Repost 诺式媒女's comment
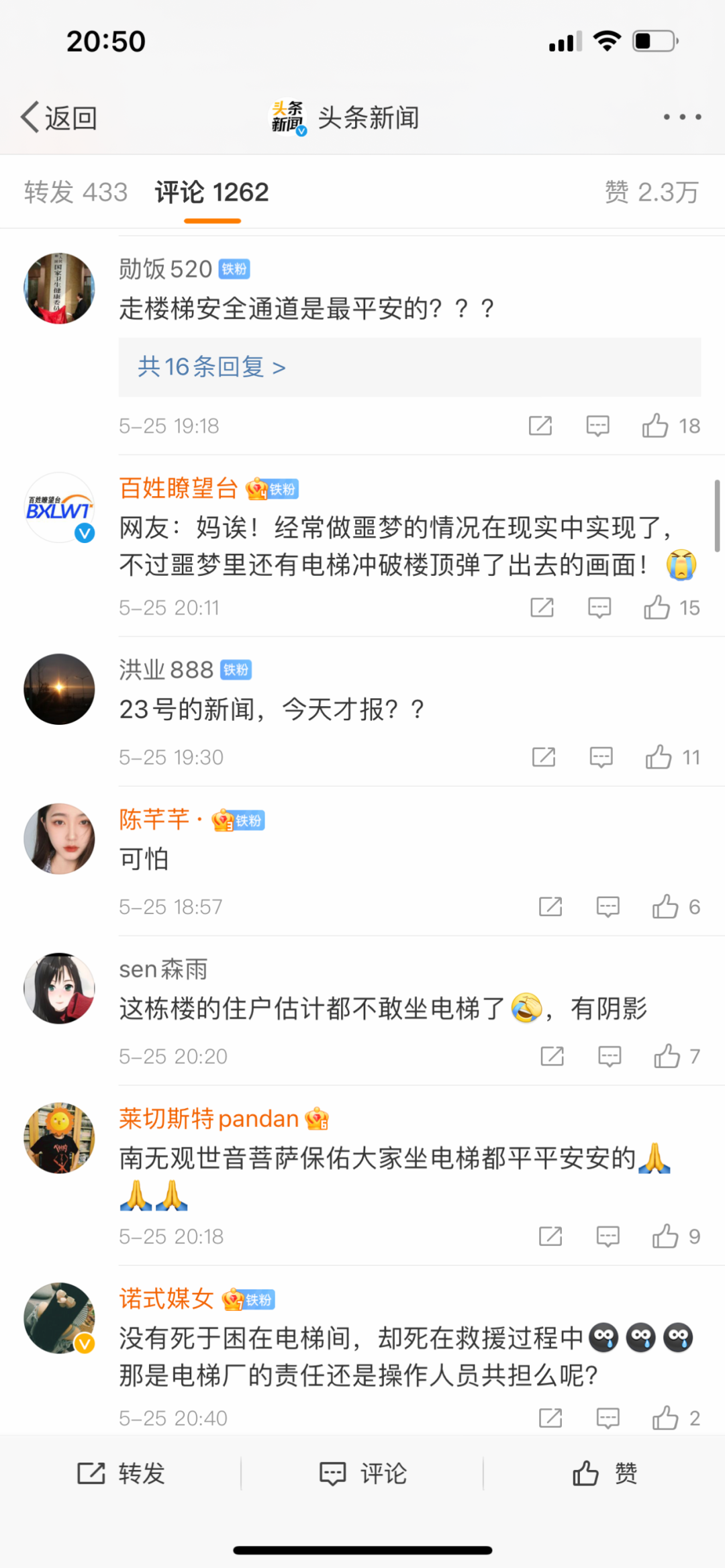 550,1418
